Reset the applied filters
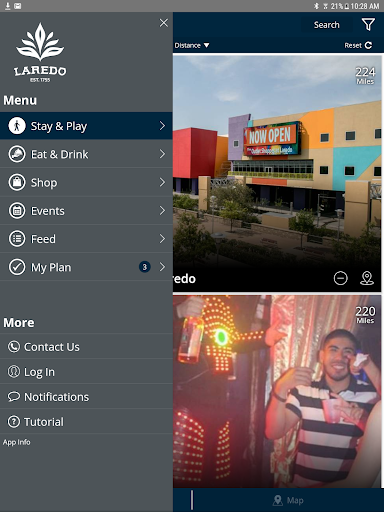384x512 pixels. (x=358, y=45)
